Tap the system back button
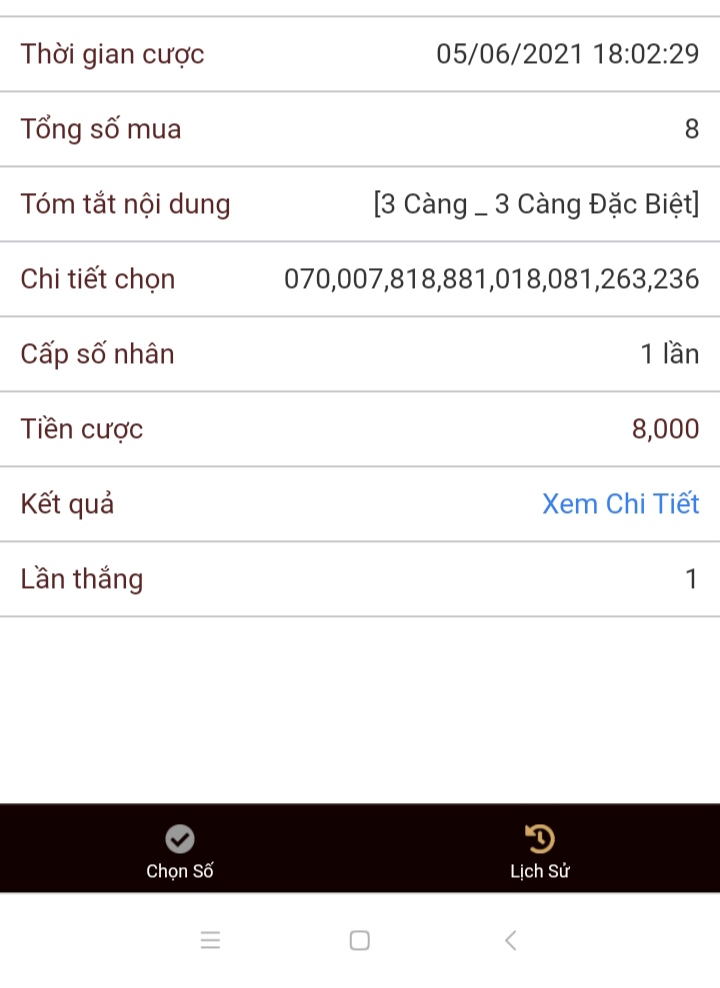 tap(510, 940)
